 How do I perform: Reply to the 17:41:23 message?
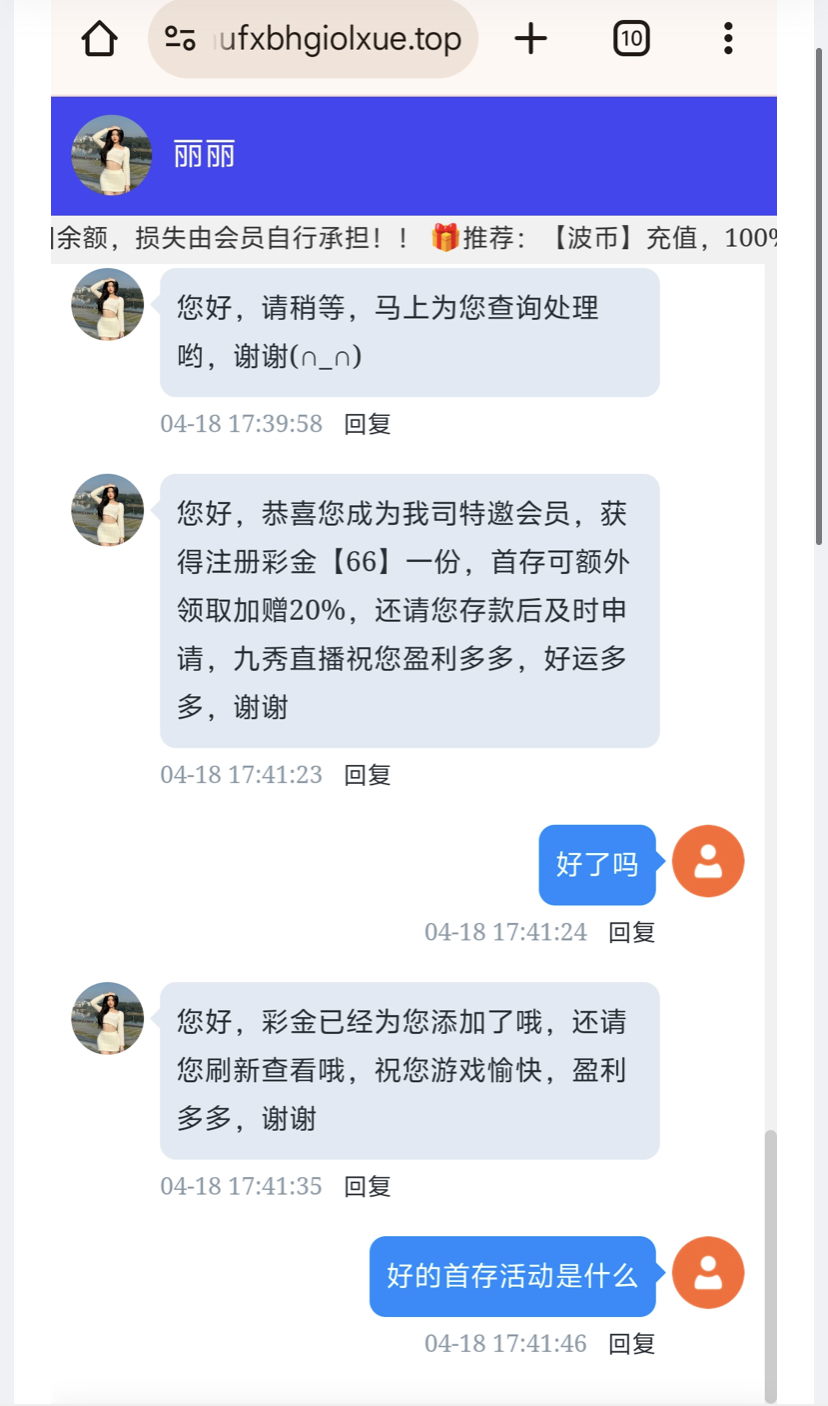(367, 775)
